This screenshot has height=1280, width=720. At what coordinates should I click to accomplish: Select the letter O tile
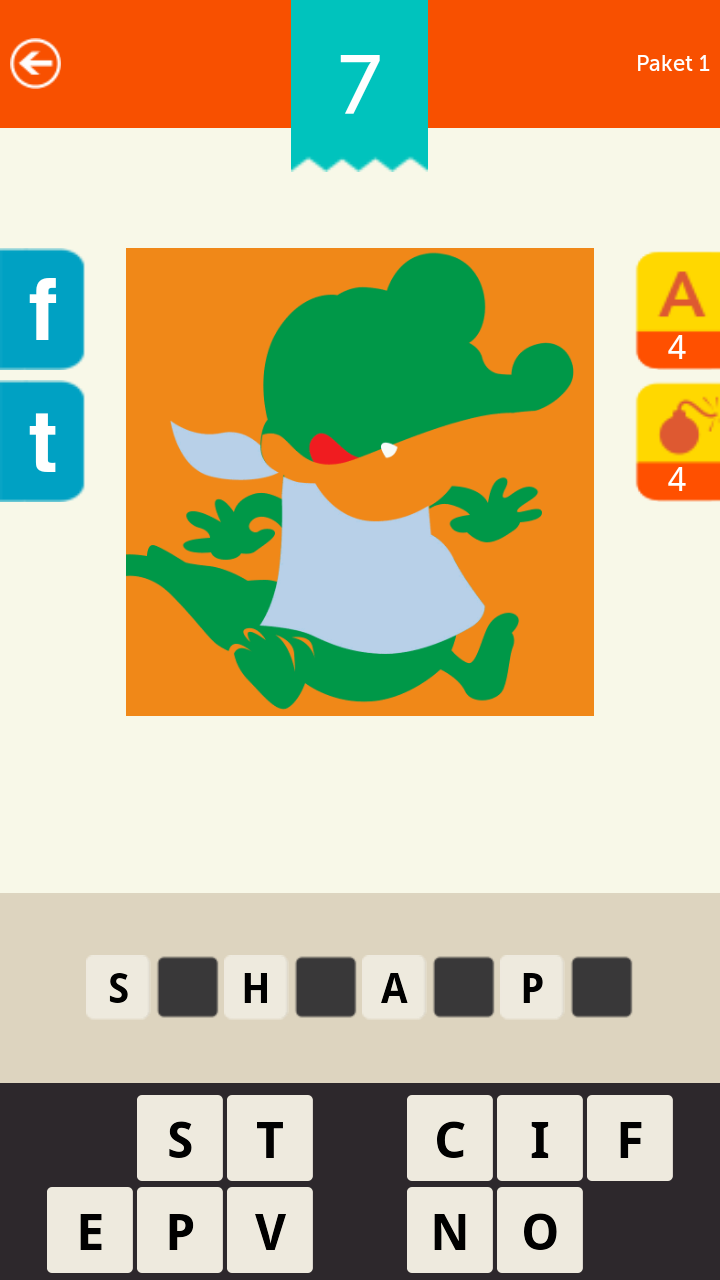click(x=540, y=1230)
